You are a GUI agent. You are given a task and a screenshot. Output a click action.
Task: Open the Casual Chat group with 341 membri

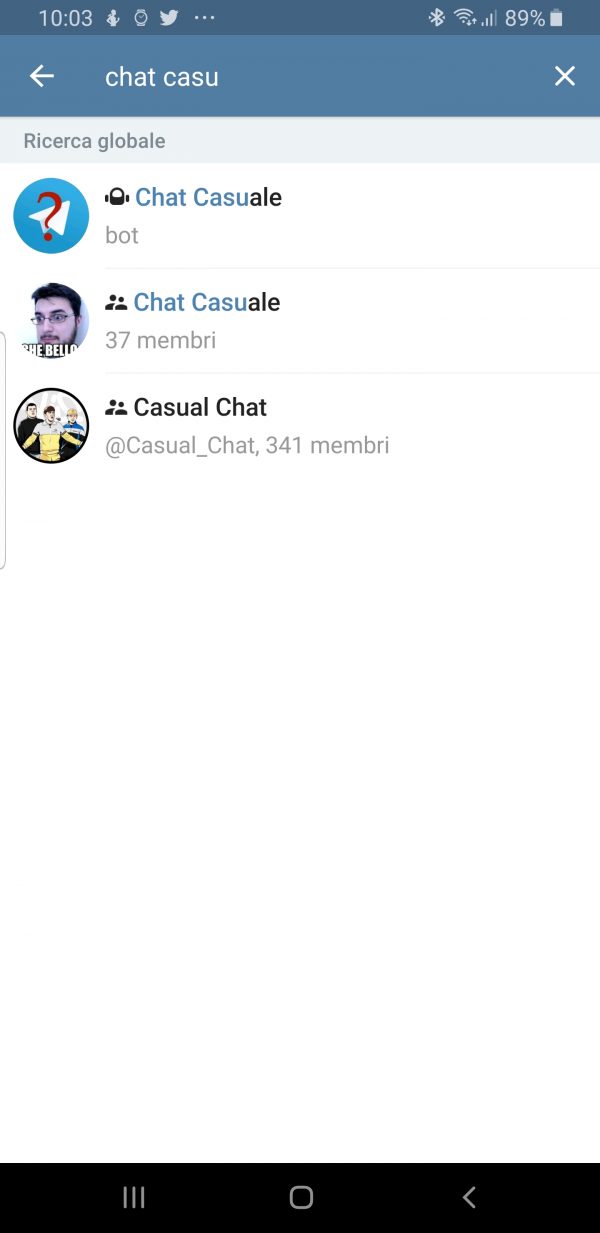click(x=300, y=426)
